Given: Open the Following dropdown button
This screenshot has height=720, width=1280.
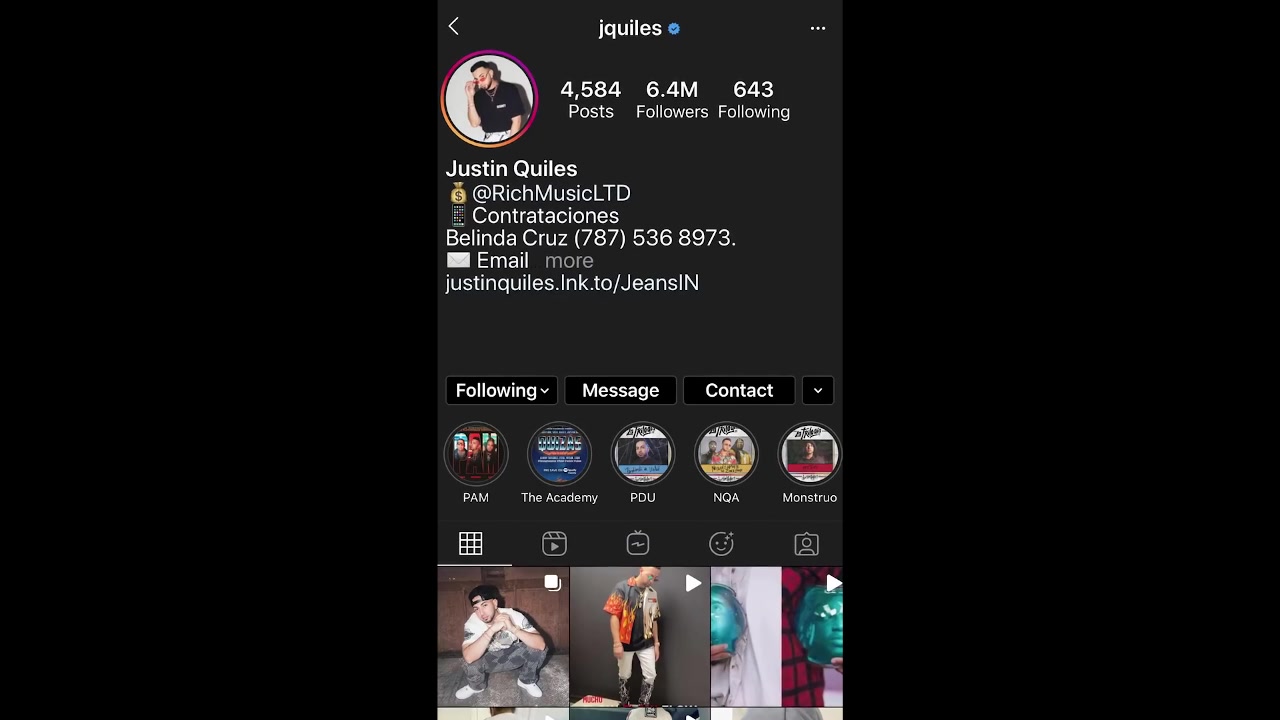Looking at the screenshot, I should pyautogui.click(x=501, y=390).
